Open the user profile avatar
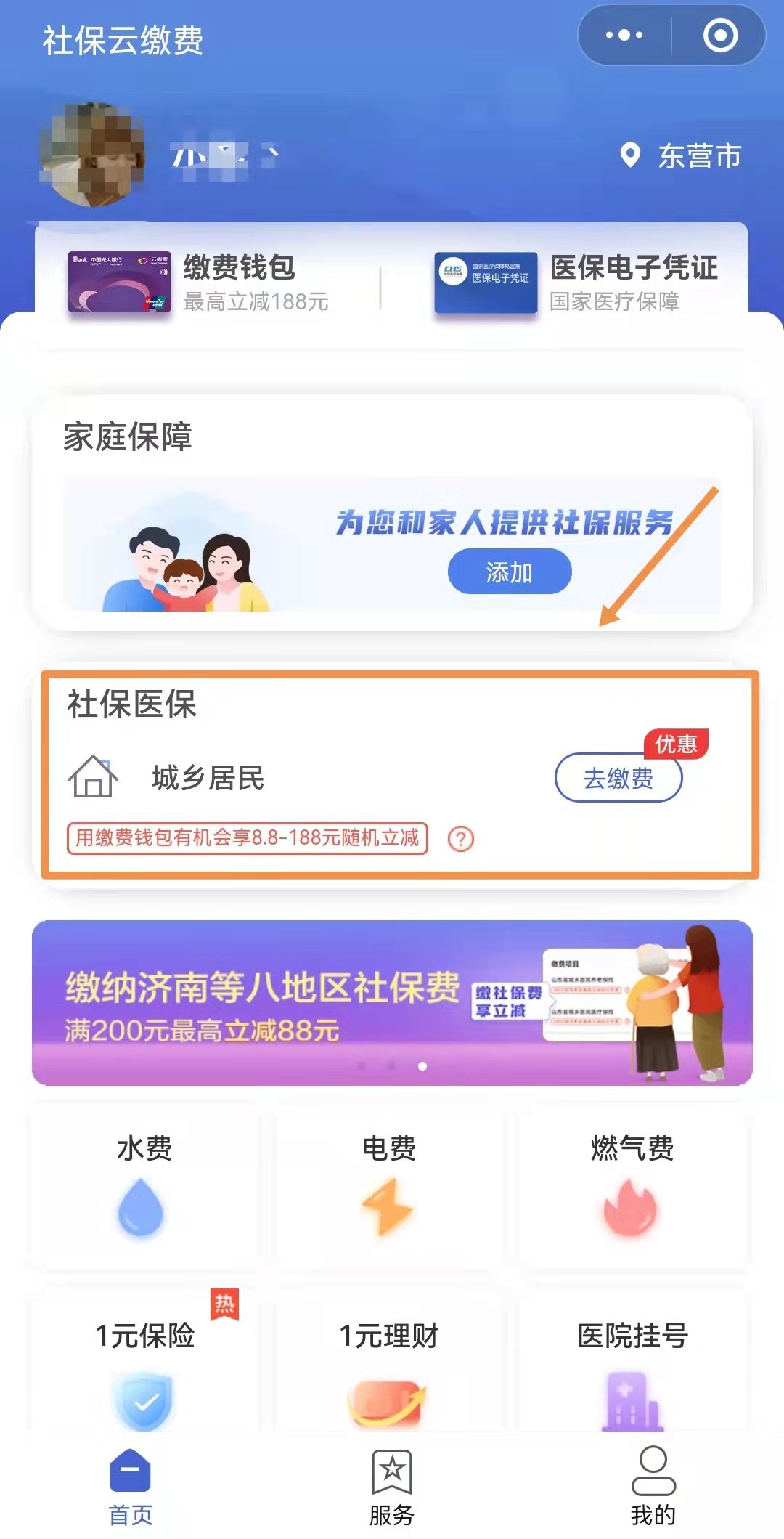The height and width of the screenshot is (1539, 784). tap(94, 155)
